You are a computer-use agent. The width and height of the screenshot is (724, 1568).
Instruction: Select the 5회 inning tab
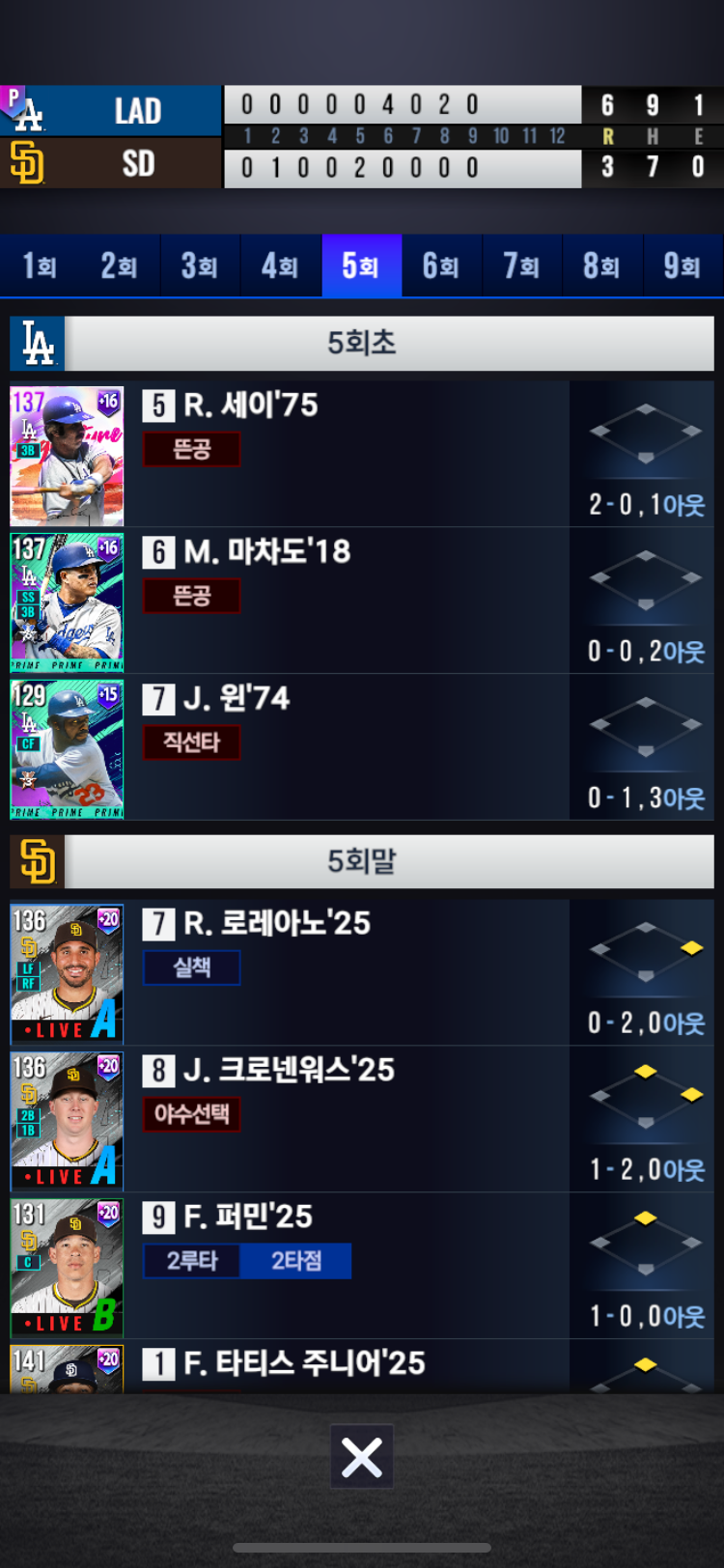(361, 266)
